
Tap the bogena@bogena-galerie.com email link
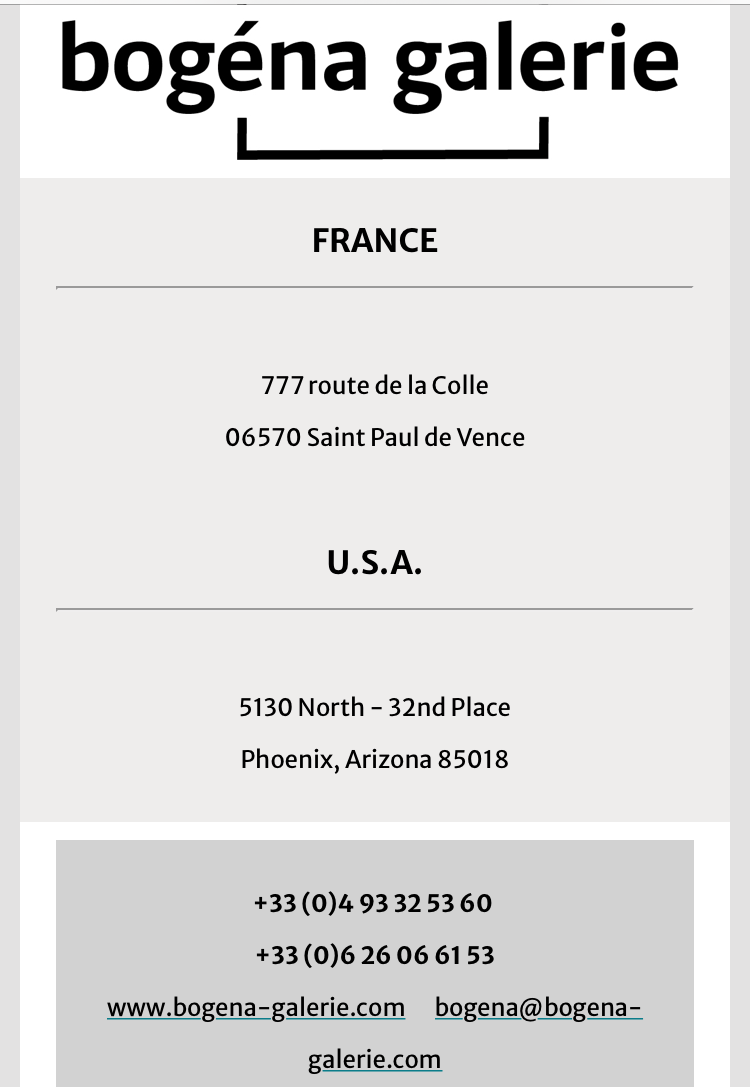coord(538,1007)
